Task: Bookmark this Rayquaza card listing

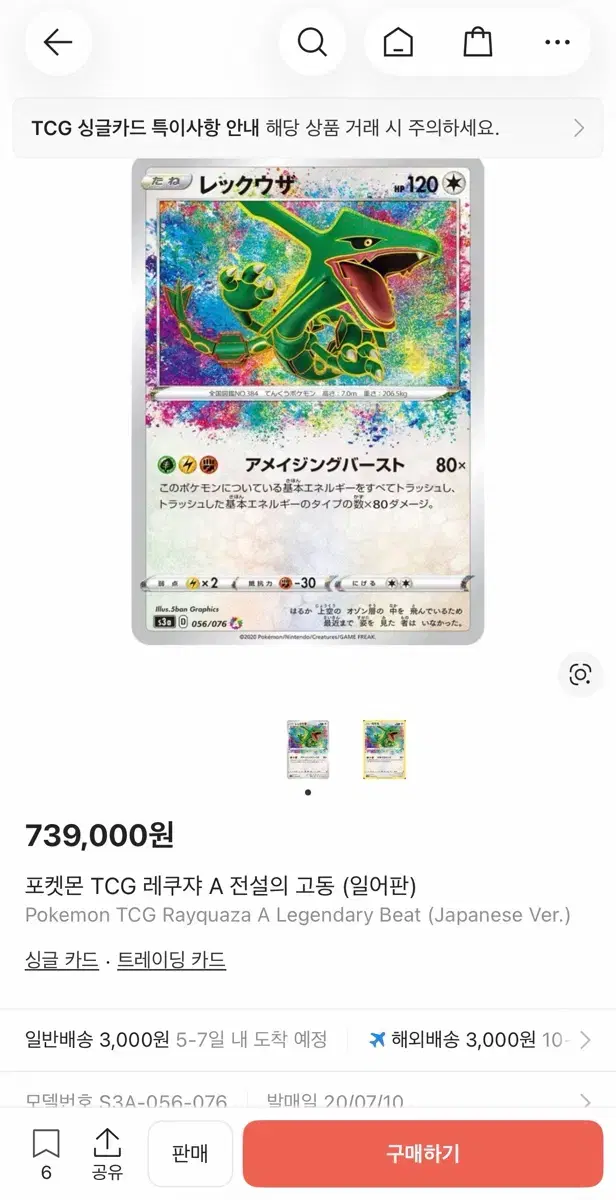Action: (x=46, y=1155)
